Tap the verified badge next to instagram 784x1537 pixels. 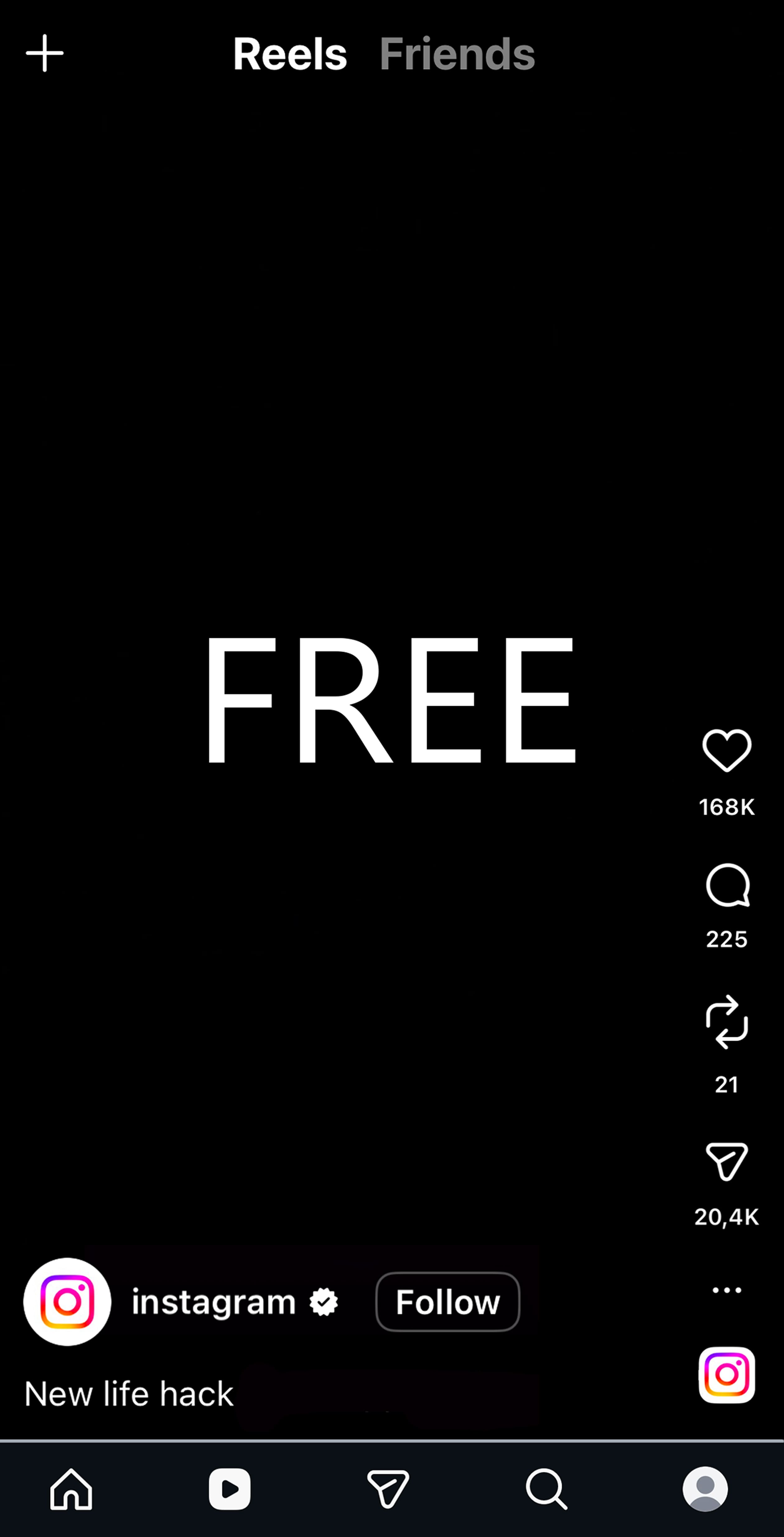[x=324, y=1302]
